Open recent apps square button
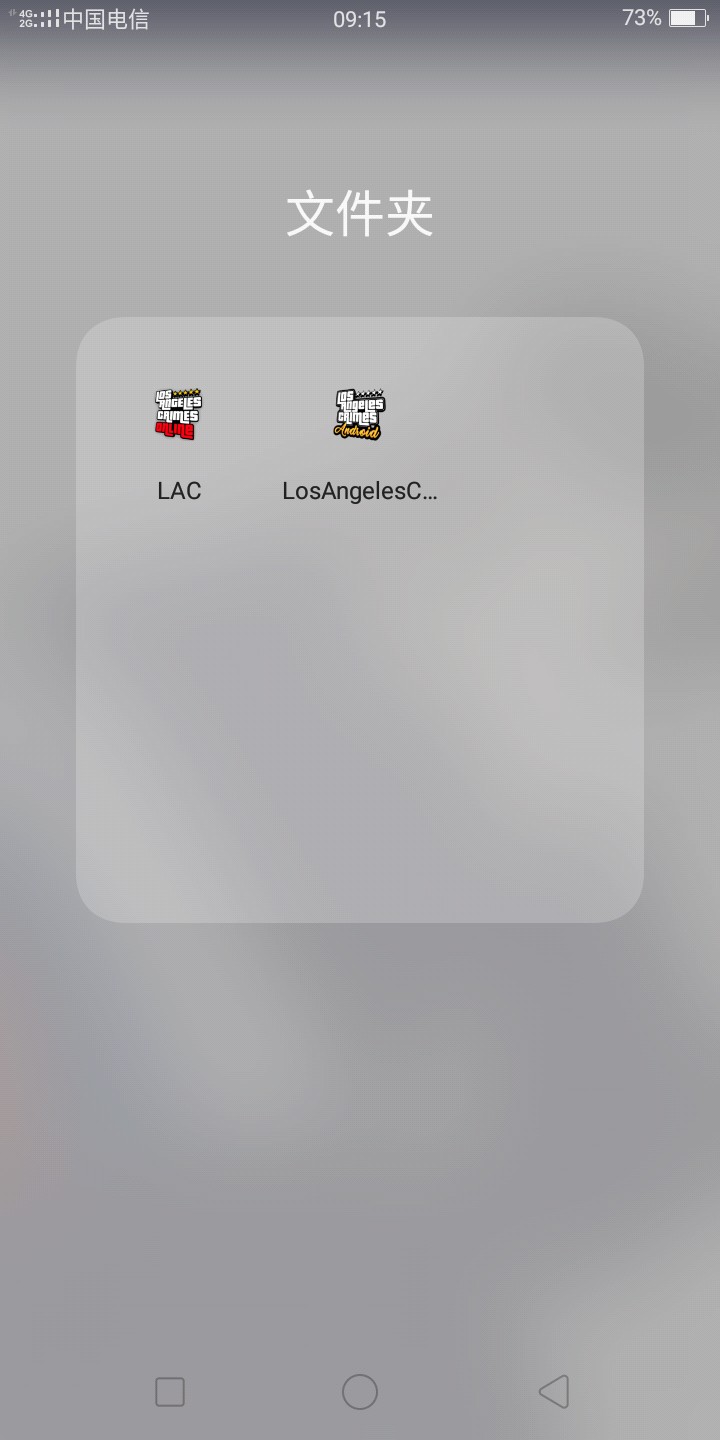Image resolution: width=720 pixels, height=1440 pixels. (x=170, y=1391)
